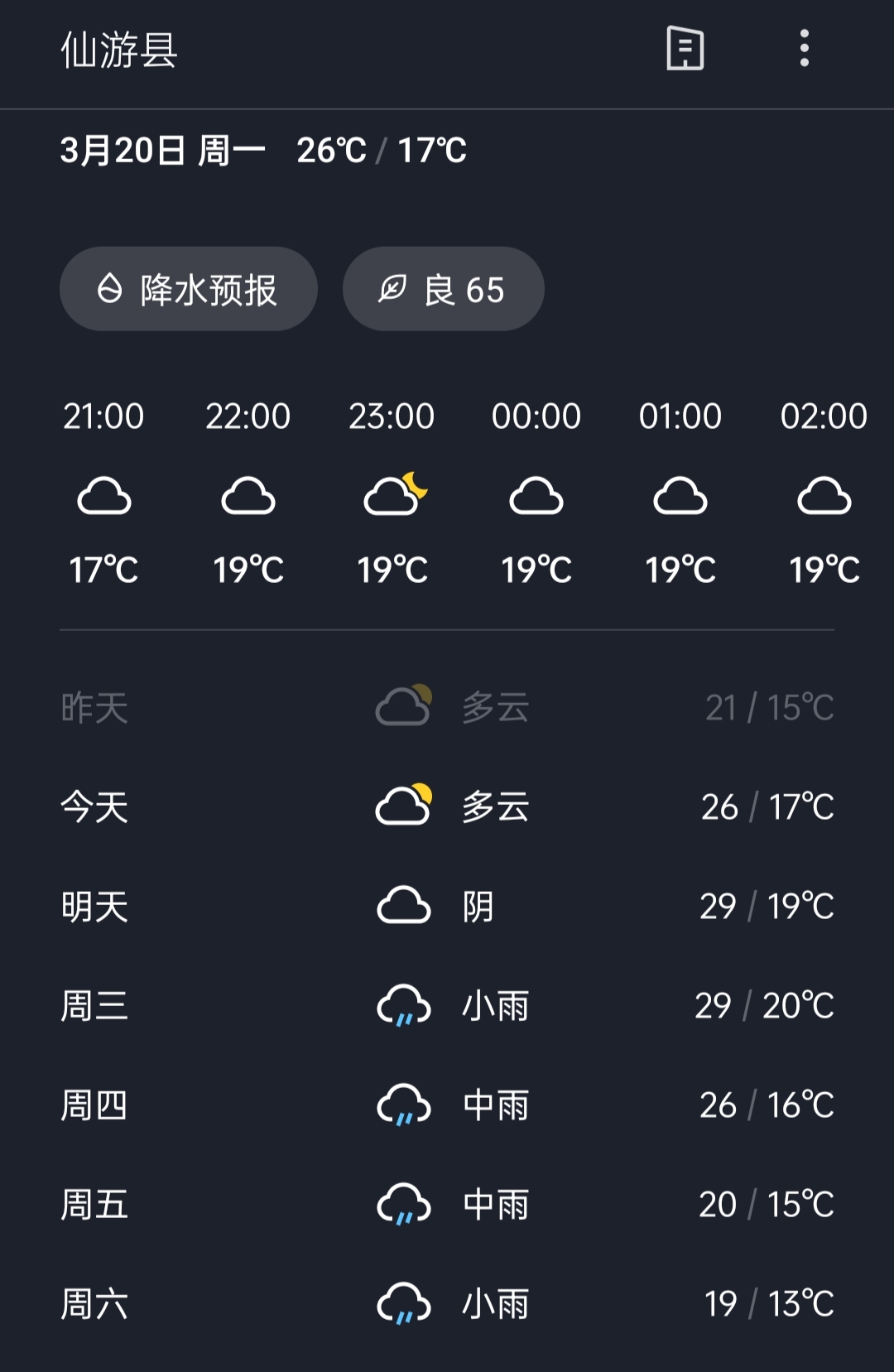Tap 3月20日 周一 date header
894x1372 pixels.
163,149
